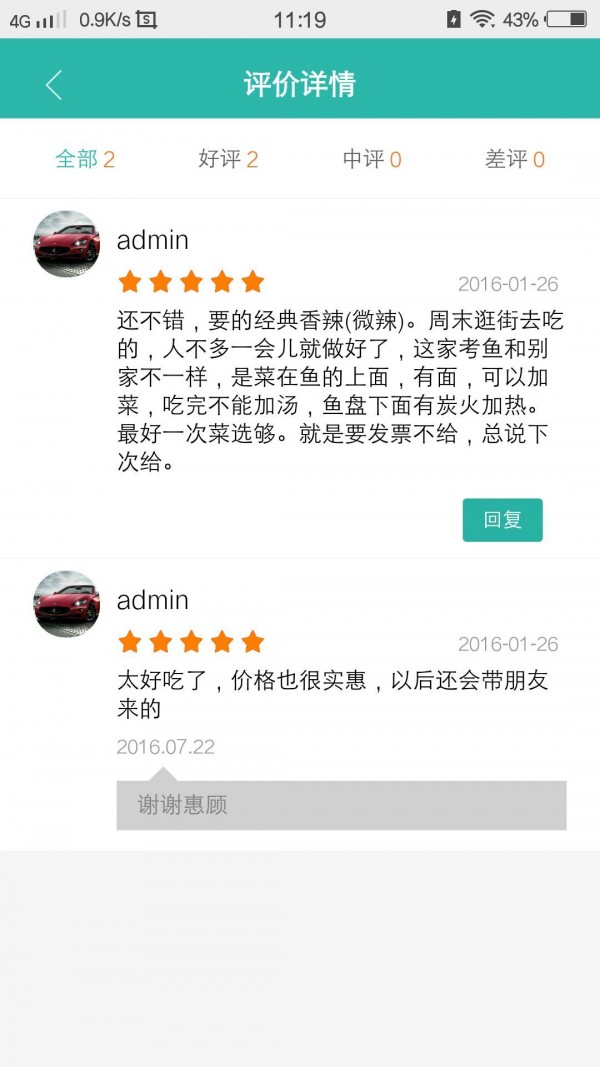Switch to the 中评 tab
Image resolution: width=600 pixels, height=1067 pixels.
coord(372,159)
